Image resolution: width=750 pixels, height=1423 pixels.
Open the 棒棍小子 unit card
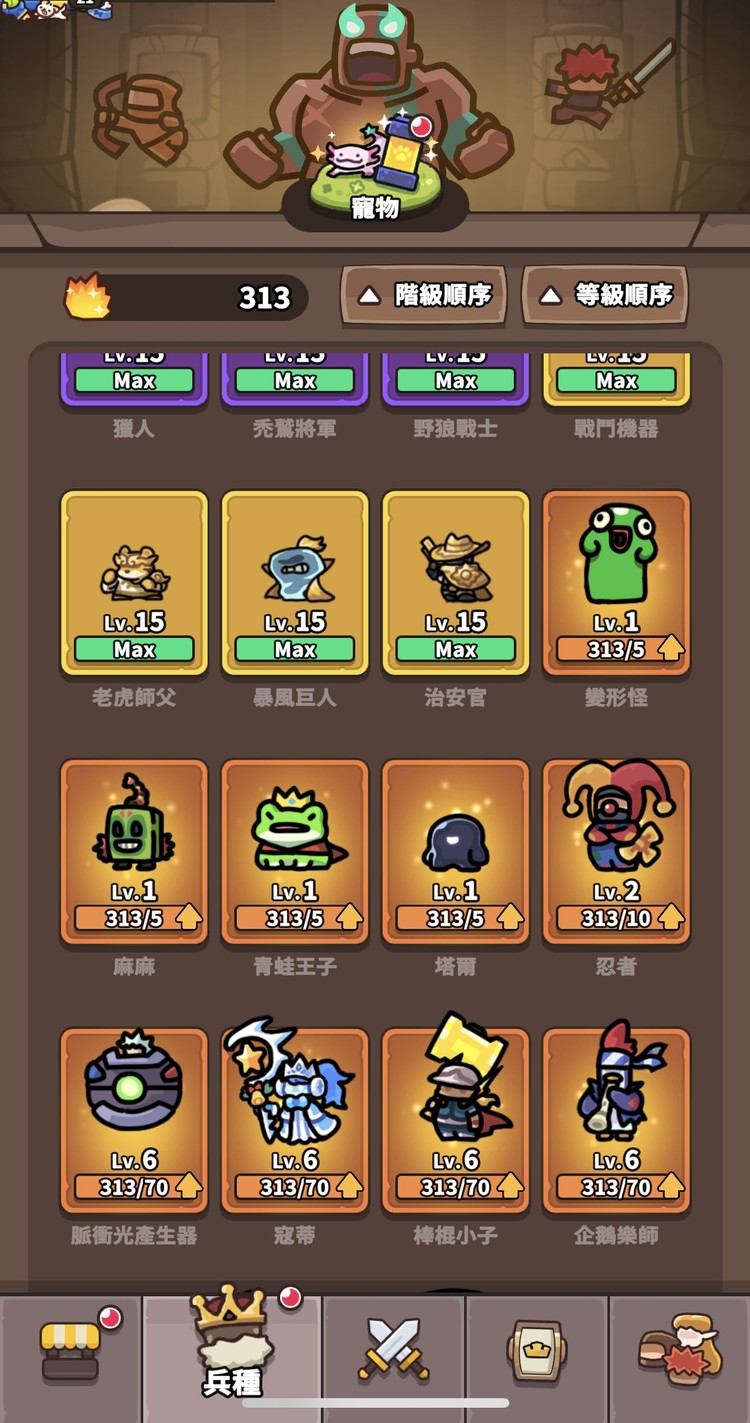(456, 1121)
